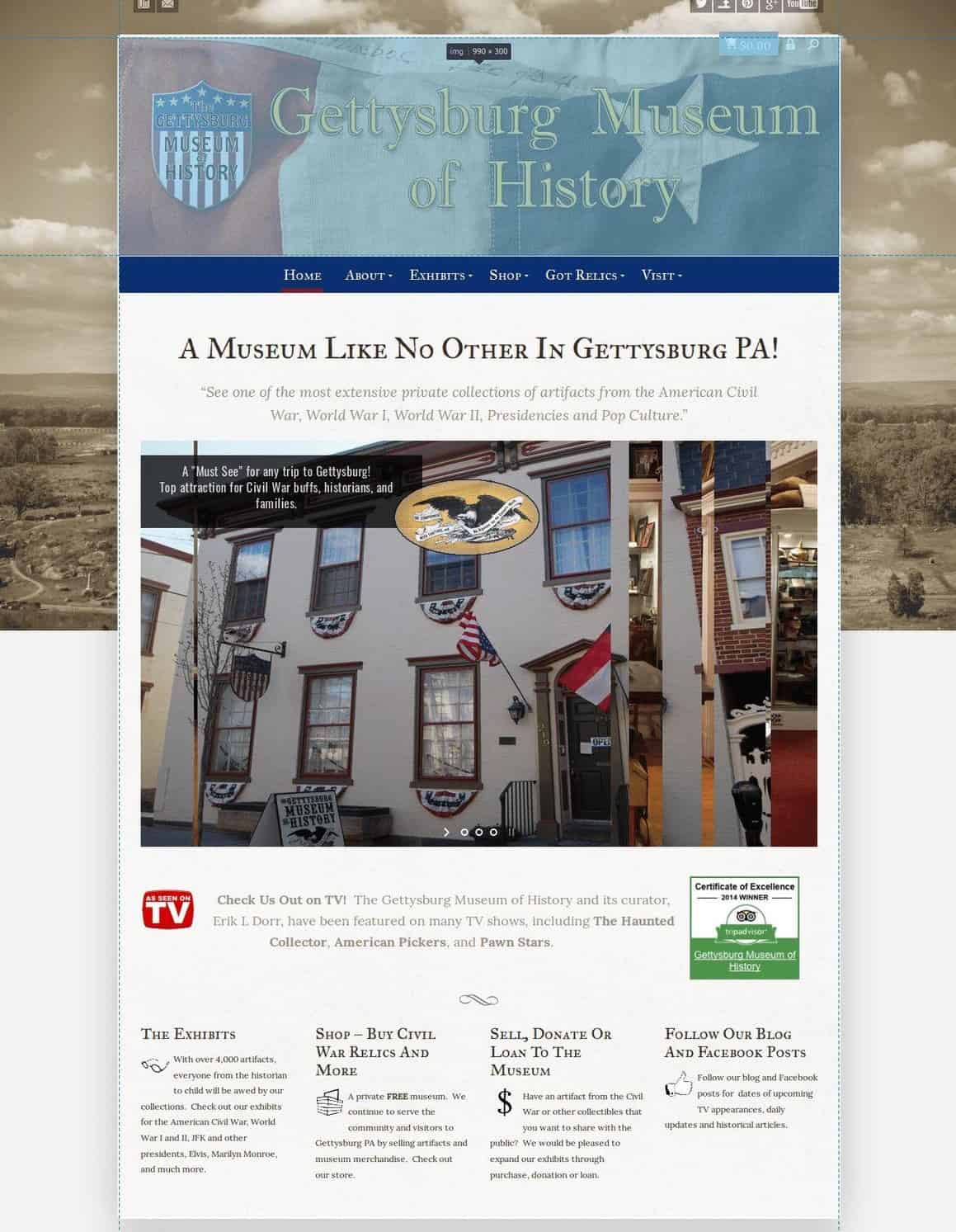The image size is (956, 1232).
Task: Open the TripAdvisor Gettysburg Museum of History link
Action: pyautogui.click(x=744, y=961)
